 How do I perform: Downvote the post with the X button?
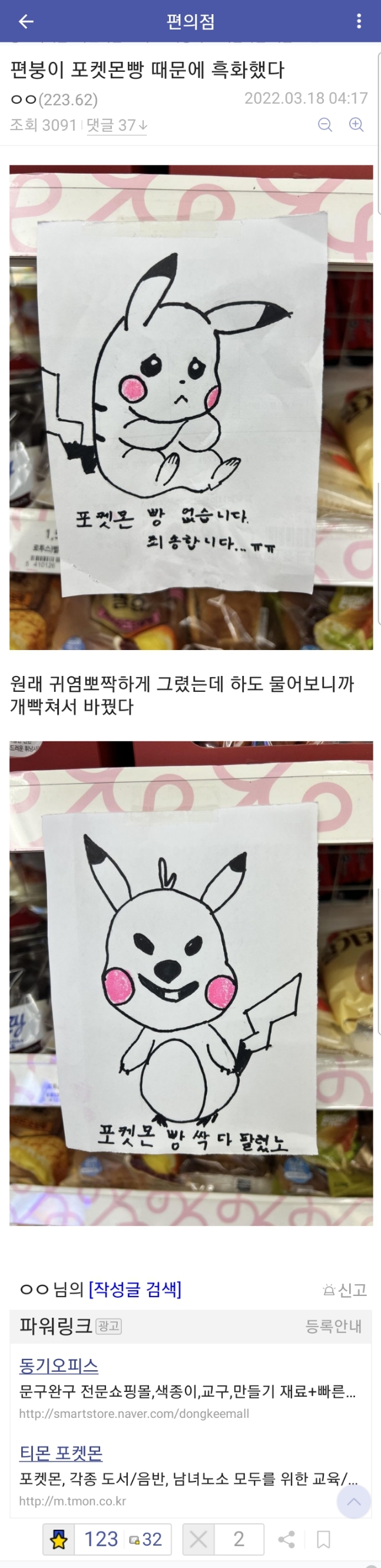[x=198, y=1539]
